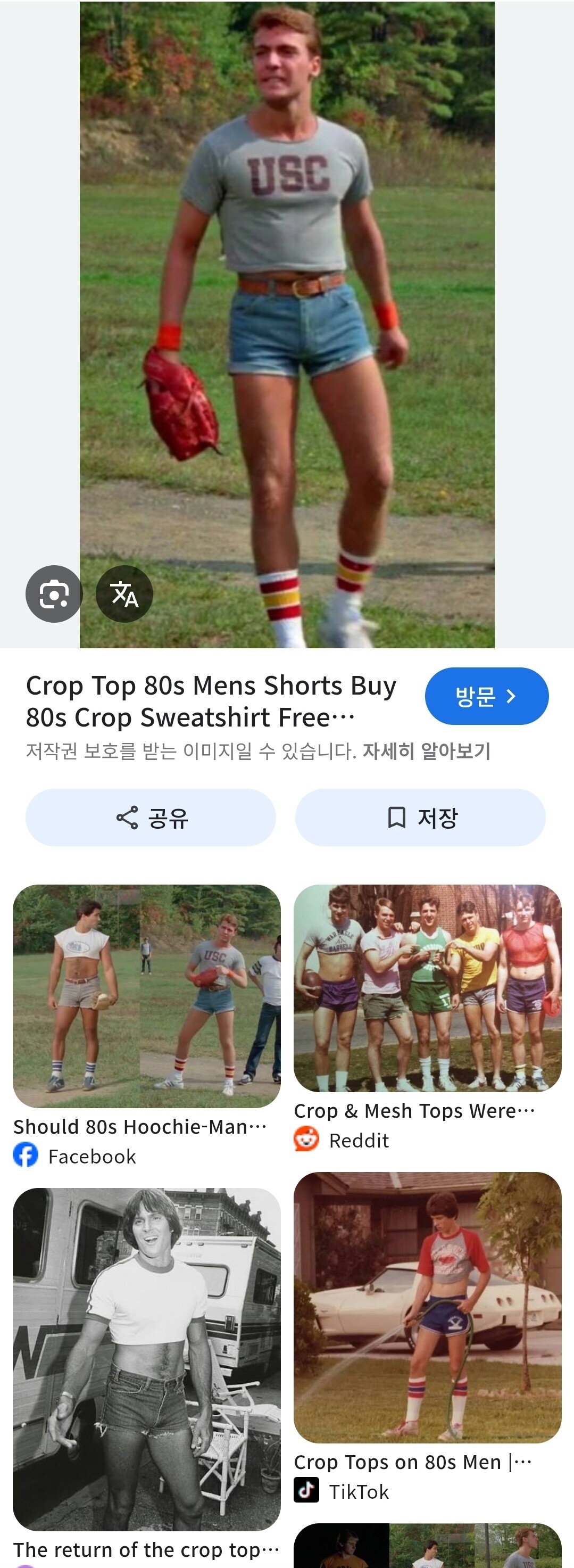This screenshot has height=1568, width=574.
Task: Open 자세히 알아보기 copyright link
Action: 426,751
